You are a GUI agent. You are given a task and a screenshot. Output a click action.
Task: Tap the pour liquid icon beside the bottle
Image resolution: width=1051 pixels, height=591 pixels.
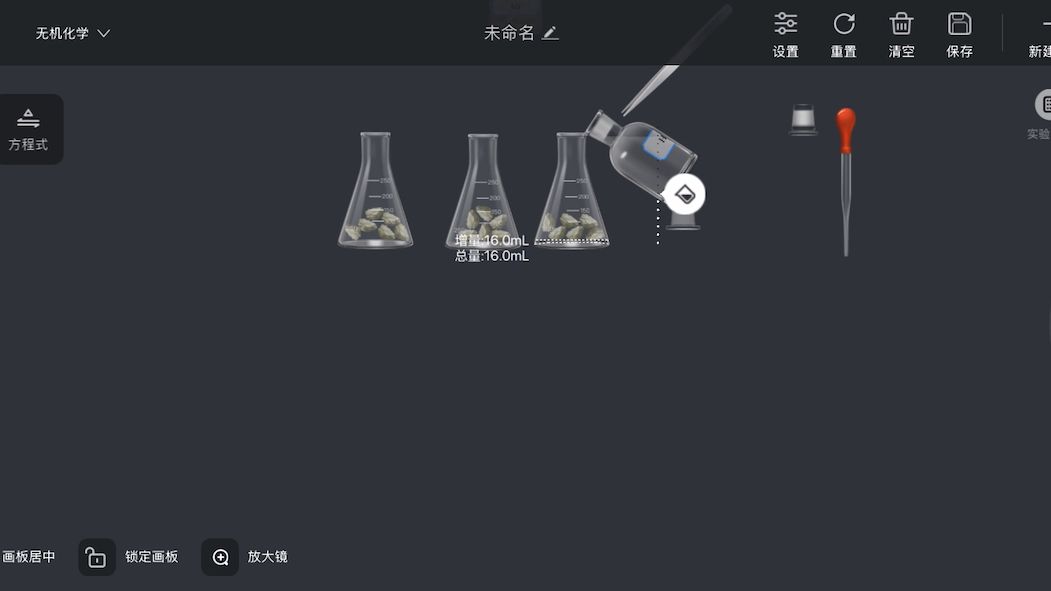pos(685,194)
